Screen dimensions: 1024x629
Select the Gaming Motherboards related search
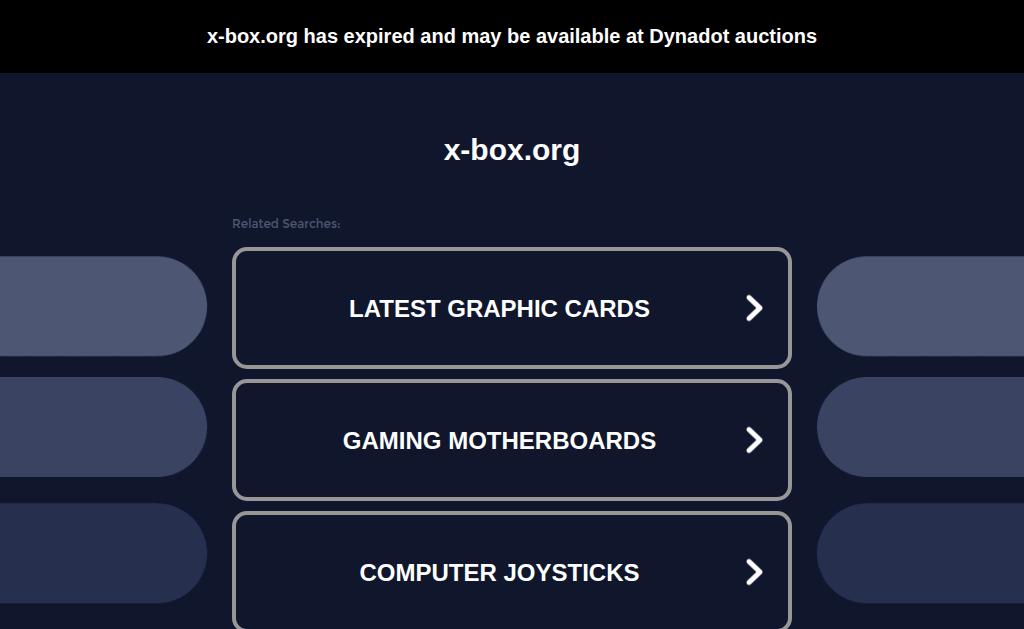pyautogui.click(x=511, y=440)
